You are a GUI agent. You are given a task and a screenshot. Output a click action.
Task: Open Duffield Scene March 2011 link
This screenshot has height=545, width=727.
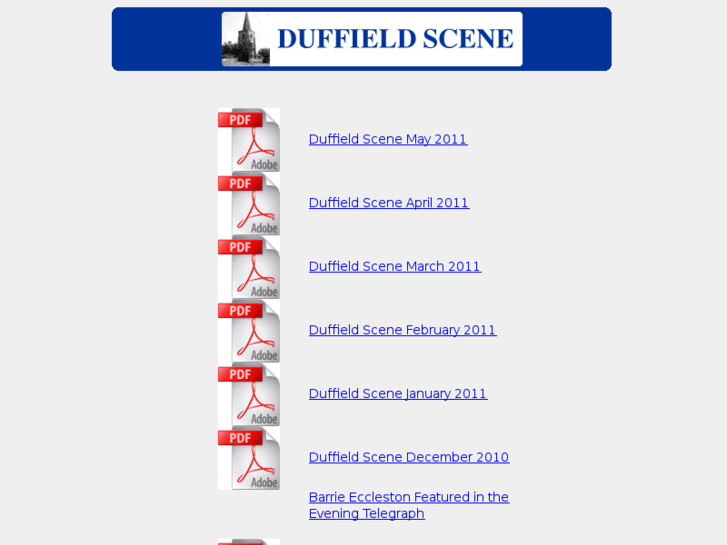(x=394, y=266)
